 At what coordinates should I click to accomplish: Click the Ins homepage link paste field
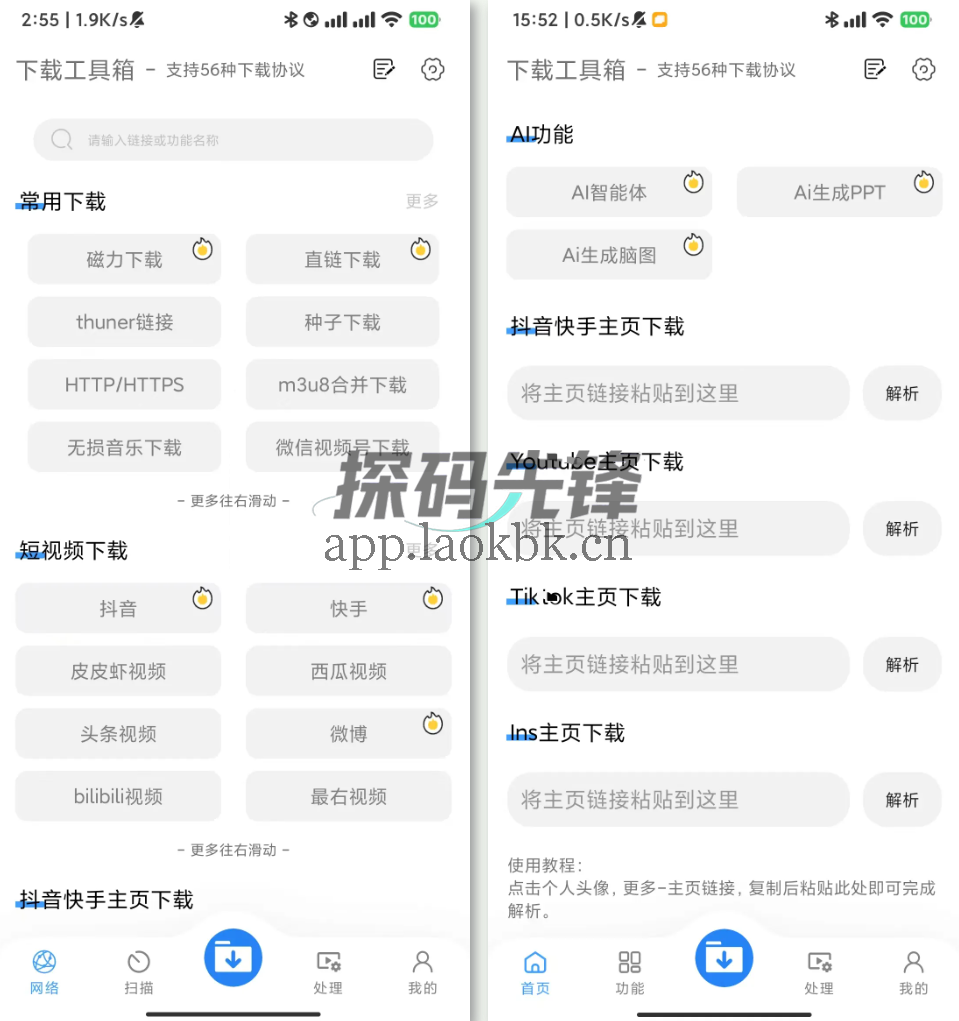(678, 800)
